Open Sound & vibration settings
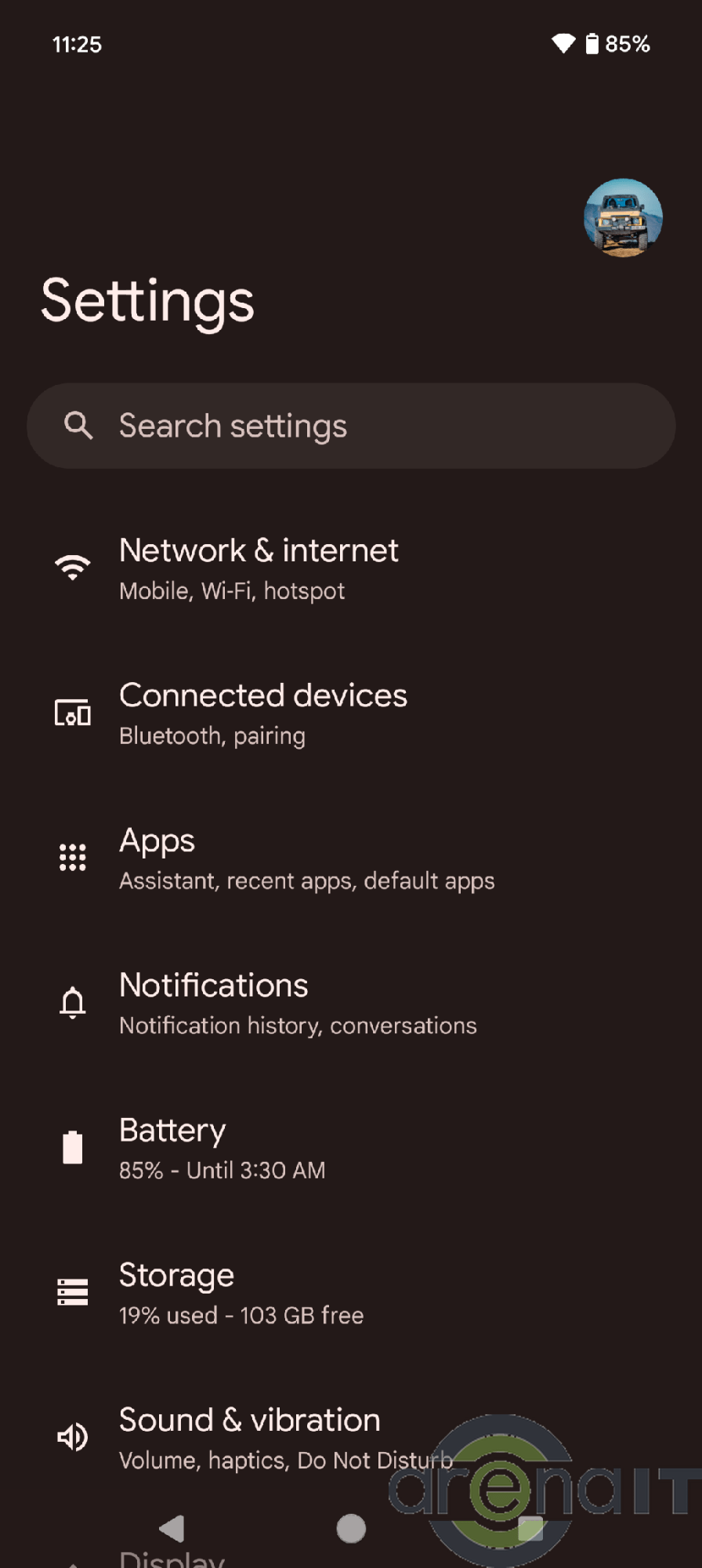The width and height of the screenshot is (702, 1568). (251, 1437)
